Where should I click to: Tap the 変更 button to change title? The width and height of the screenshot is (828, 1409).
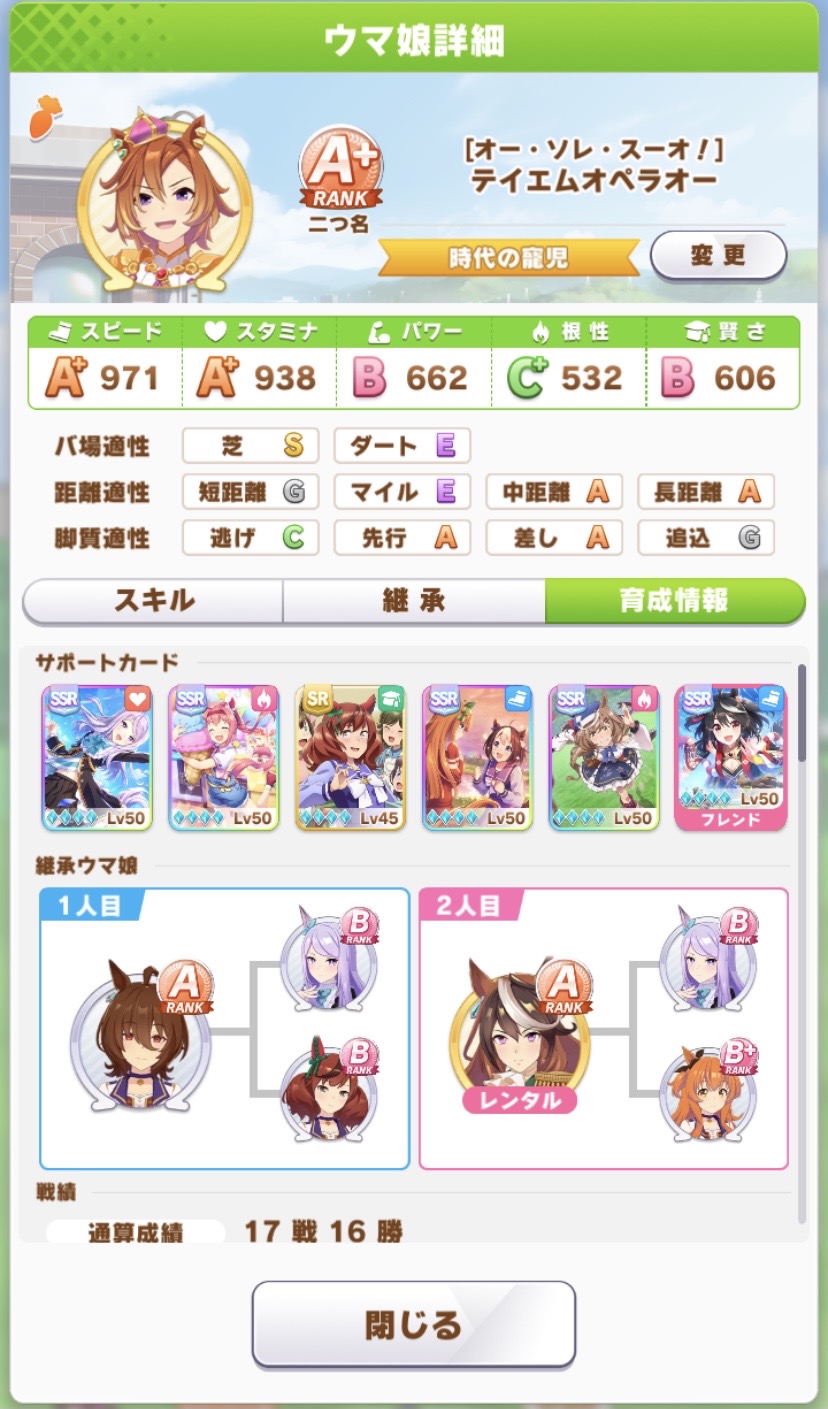coord(718,255)
